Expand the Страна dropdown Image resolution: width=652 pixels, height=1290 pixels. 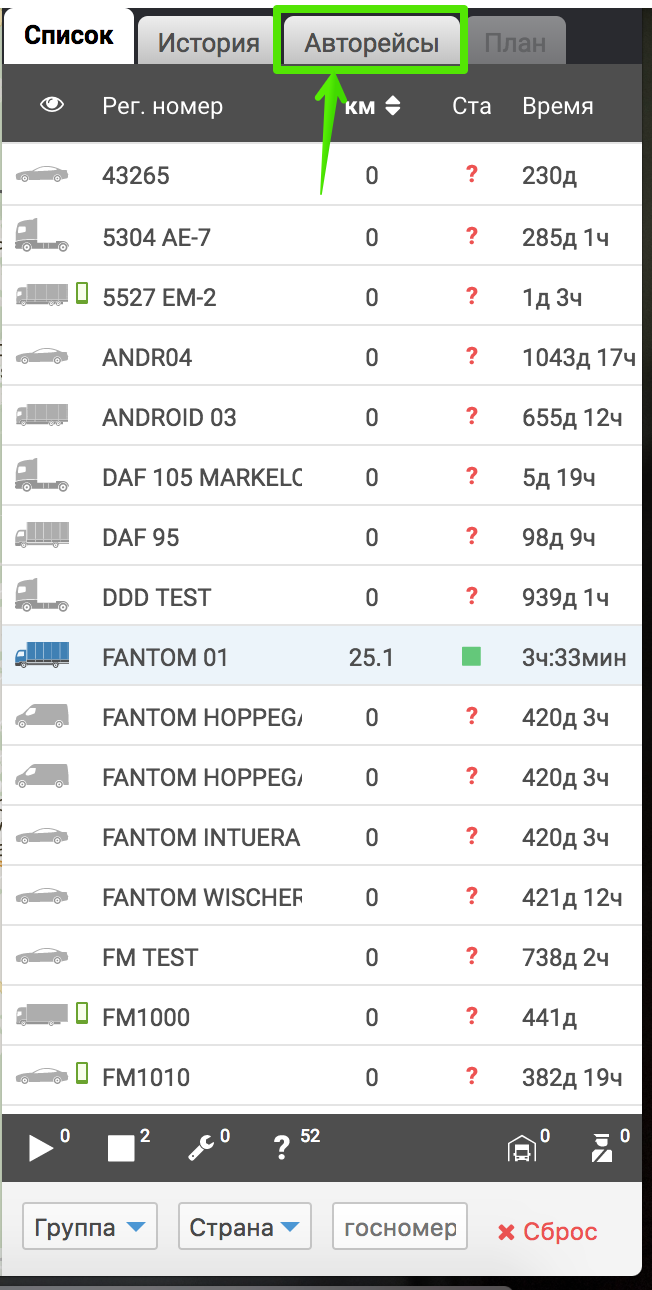(x=245, y=1226)
